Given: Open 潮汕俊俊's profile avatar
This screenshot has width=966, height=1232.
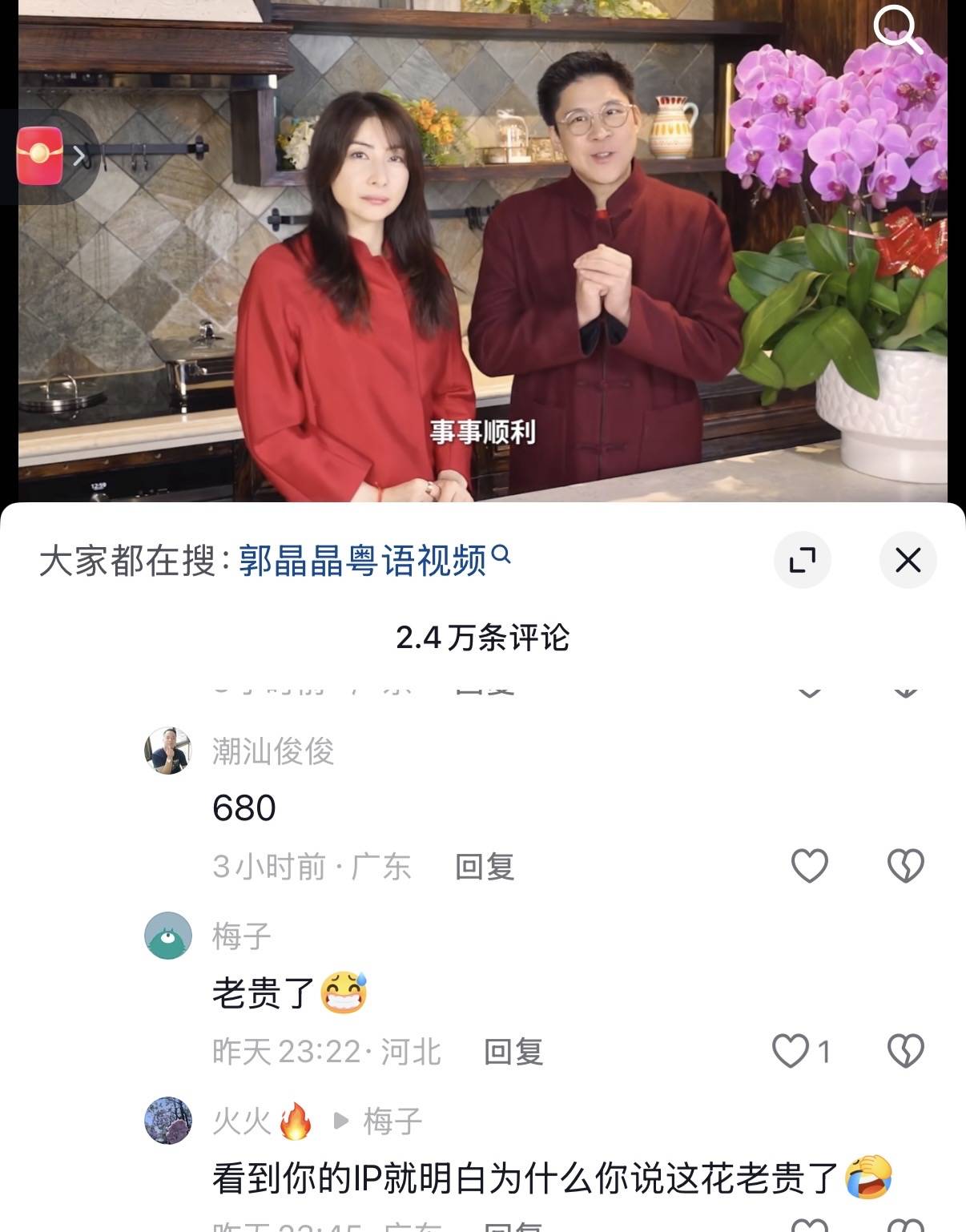Looking at the screenshot, I should [x=167, y=751].
